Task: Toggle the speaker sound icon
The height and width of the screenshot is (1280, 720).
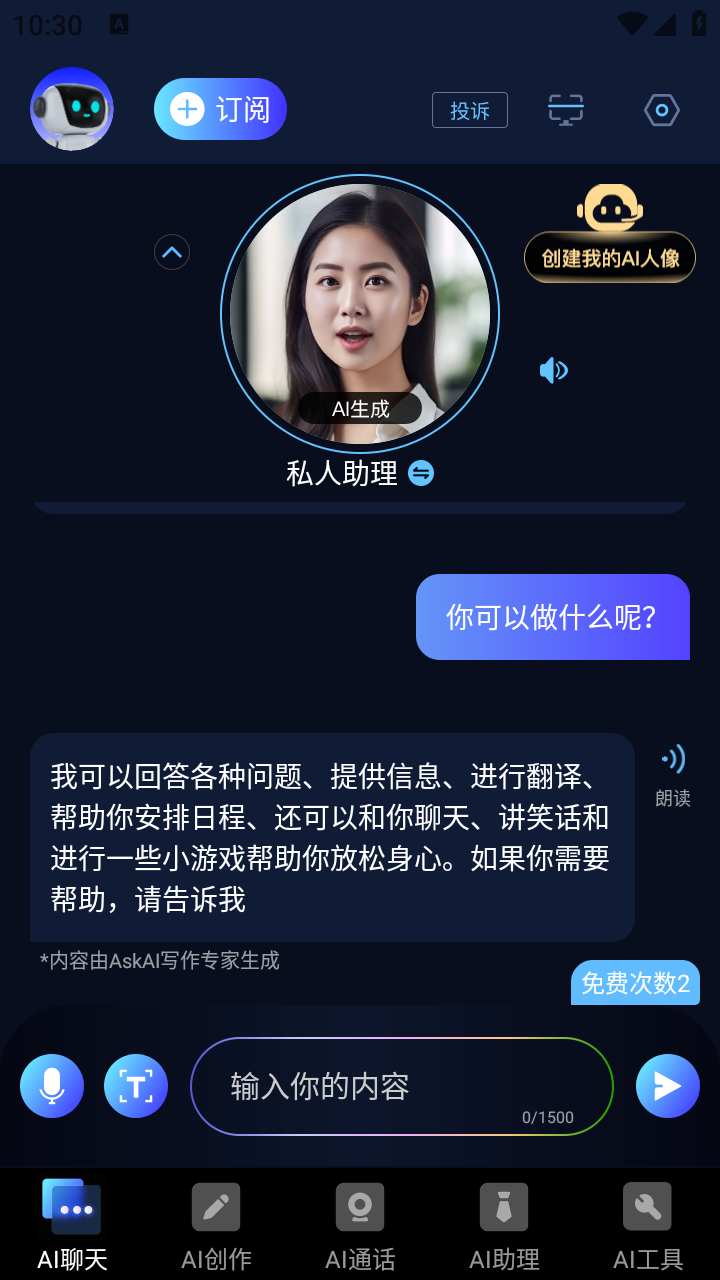Action: click(x=553, y=371)
